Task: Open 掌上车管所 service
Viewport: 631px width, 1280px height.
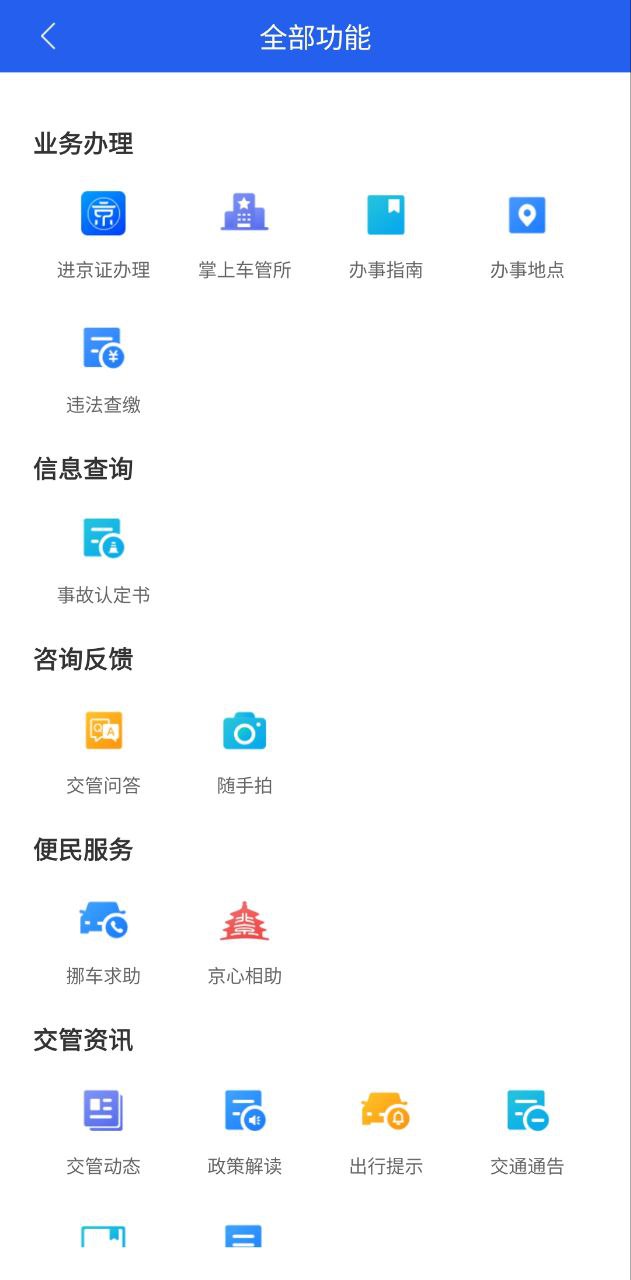Action: point(244,235)
